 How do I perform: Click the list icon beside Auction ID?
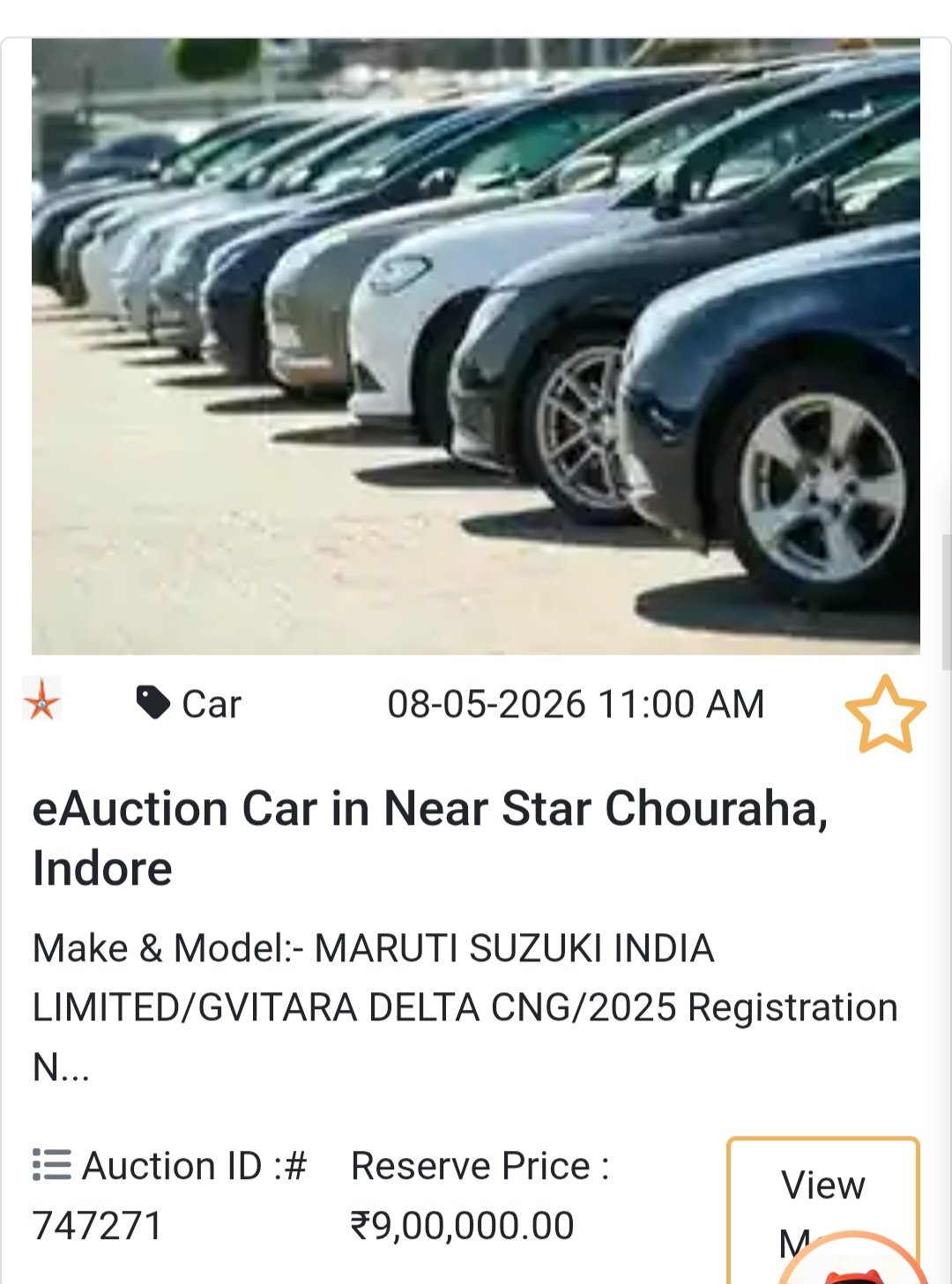49,1163
